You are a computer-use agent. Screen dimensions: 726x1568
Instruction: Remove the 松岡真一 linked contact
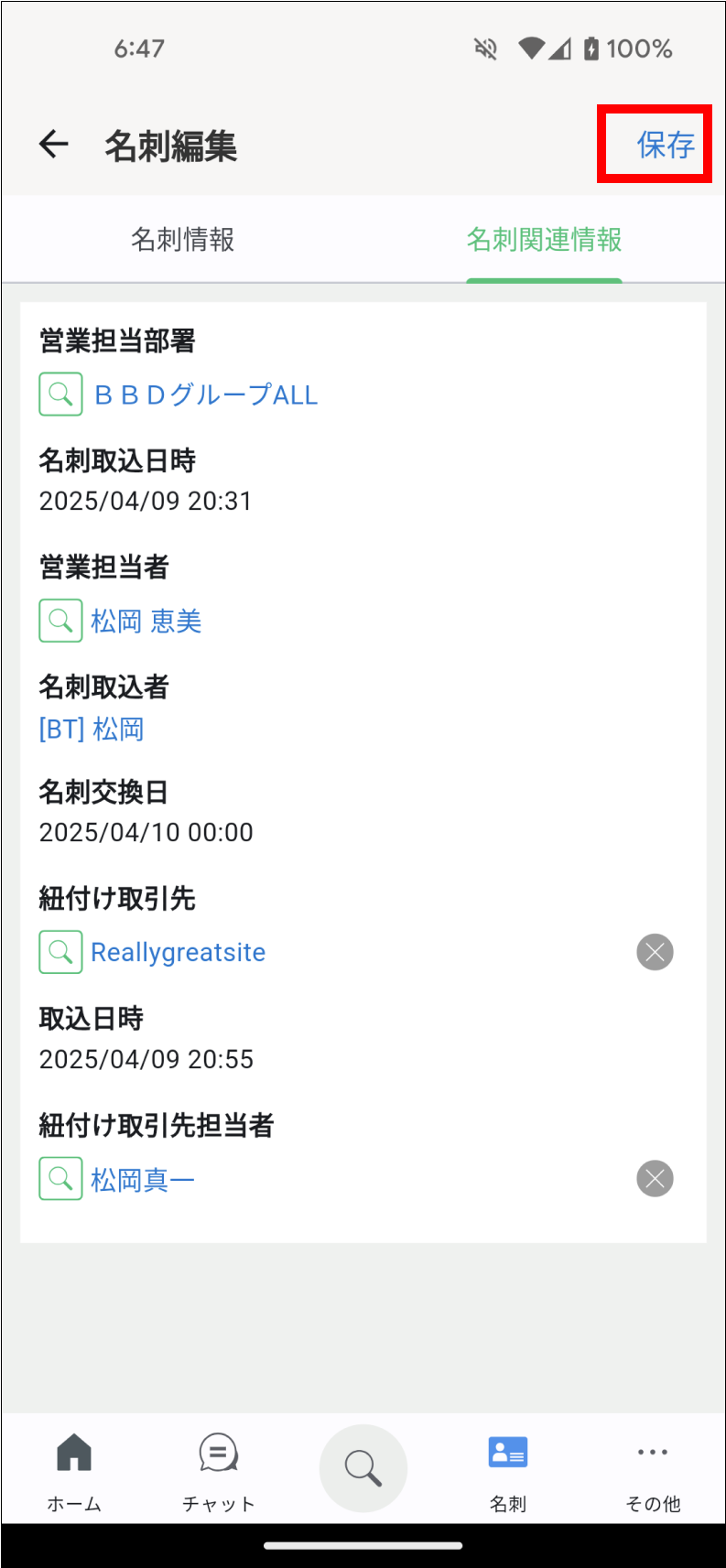655,1179
